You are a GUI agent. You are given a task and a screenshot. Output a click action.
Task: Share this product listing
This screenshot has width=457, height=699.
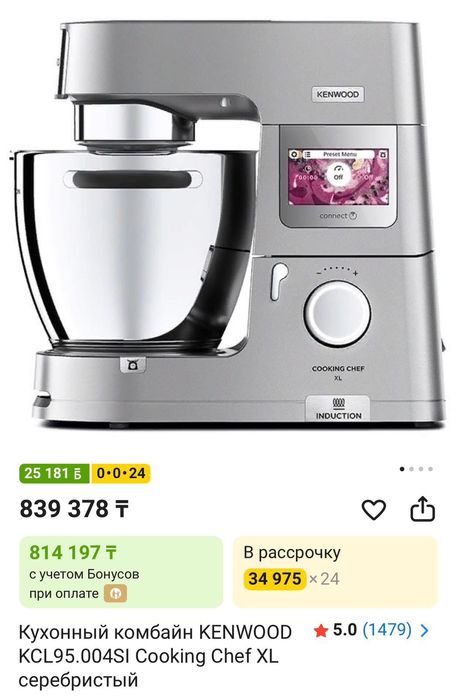click(x=422, y=509)
